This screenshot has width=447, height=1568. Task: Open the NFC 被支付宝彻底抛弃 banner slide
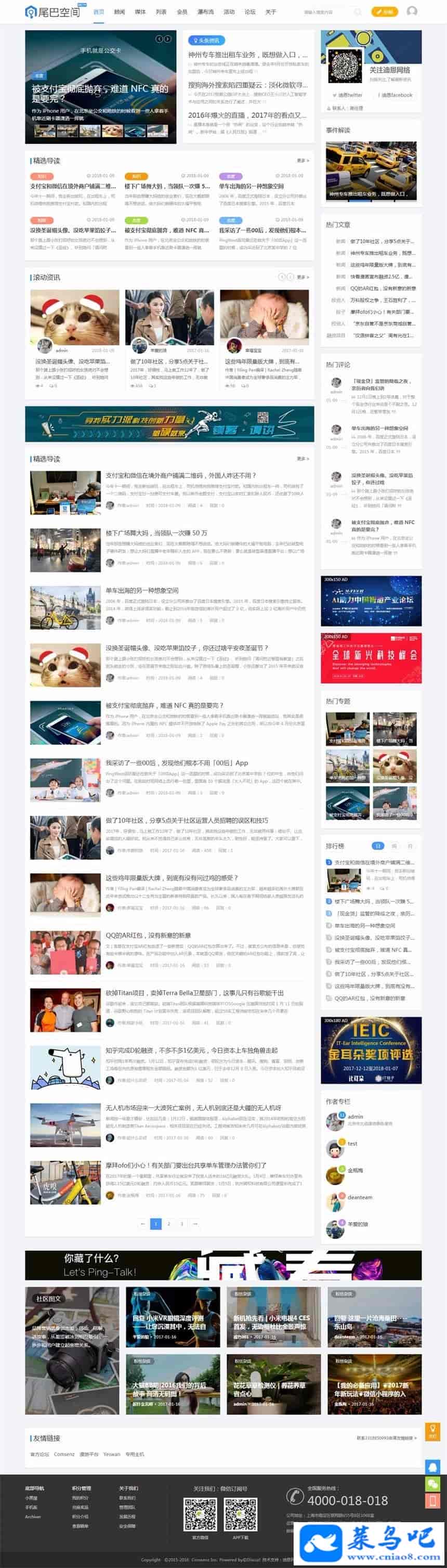pos(100,93)
